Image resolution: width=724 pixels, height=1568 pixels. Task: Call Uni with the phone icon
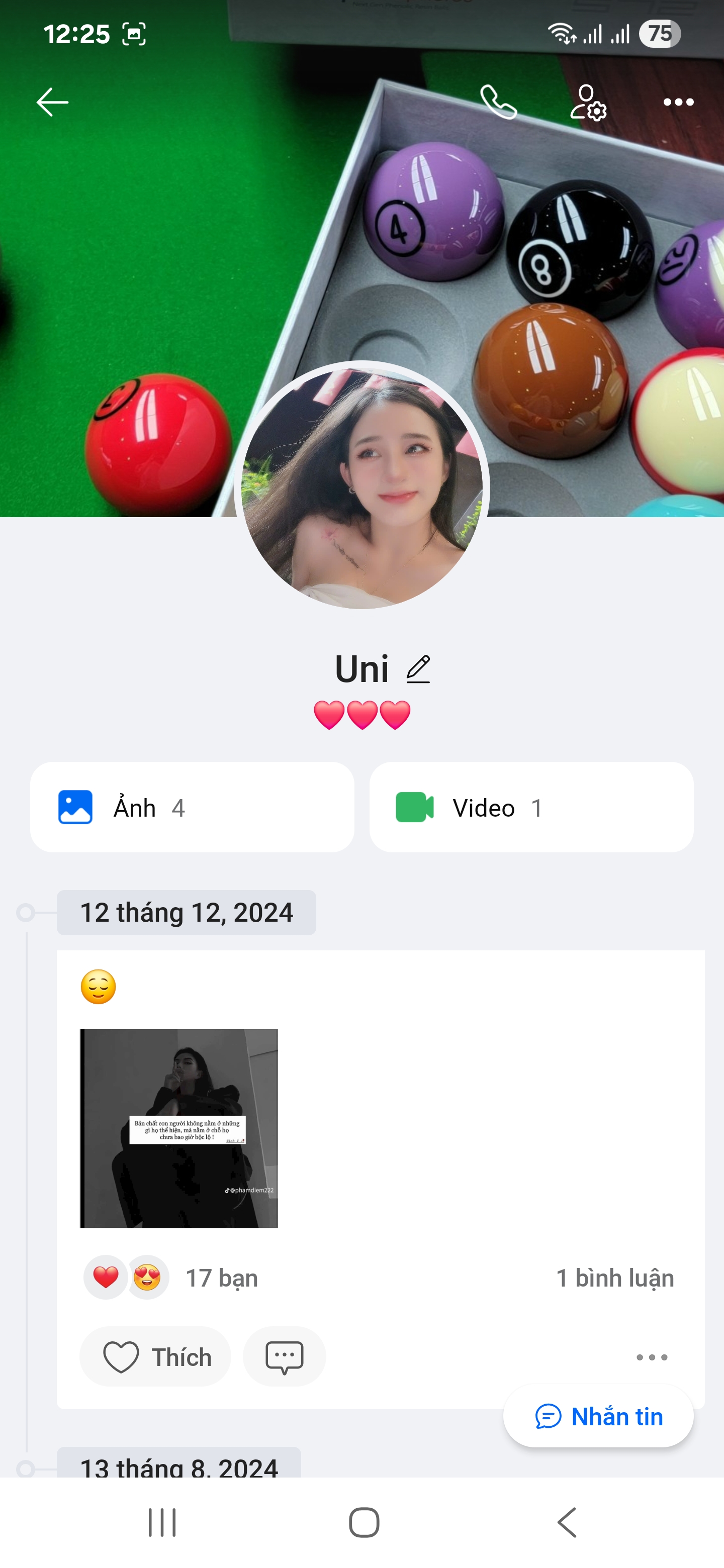pyautogui.click(x=498, y=102)
